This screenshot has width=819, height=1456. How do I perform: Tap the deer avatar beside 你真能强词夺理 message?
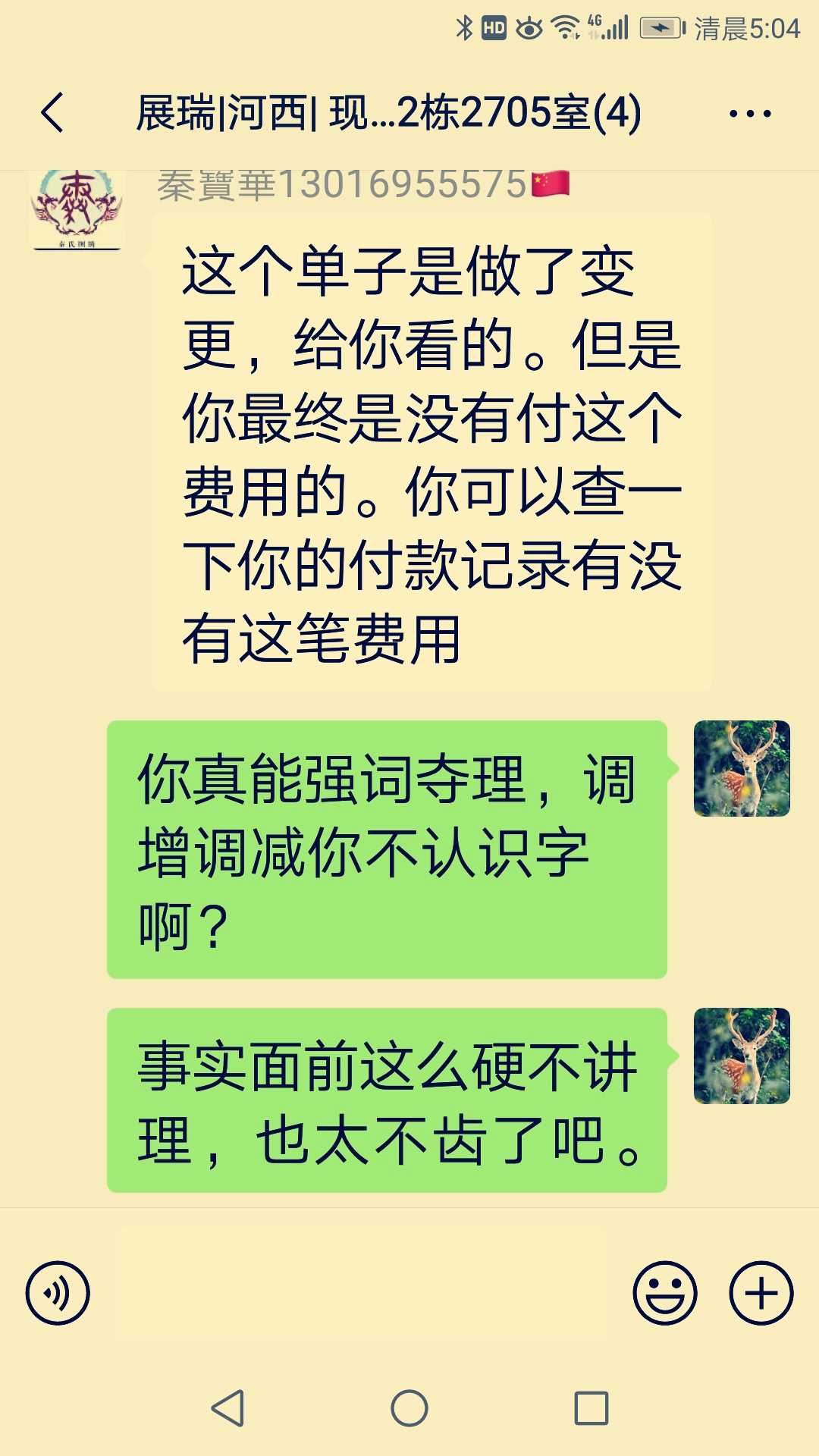[x=742, y=768]
